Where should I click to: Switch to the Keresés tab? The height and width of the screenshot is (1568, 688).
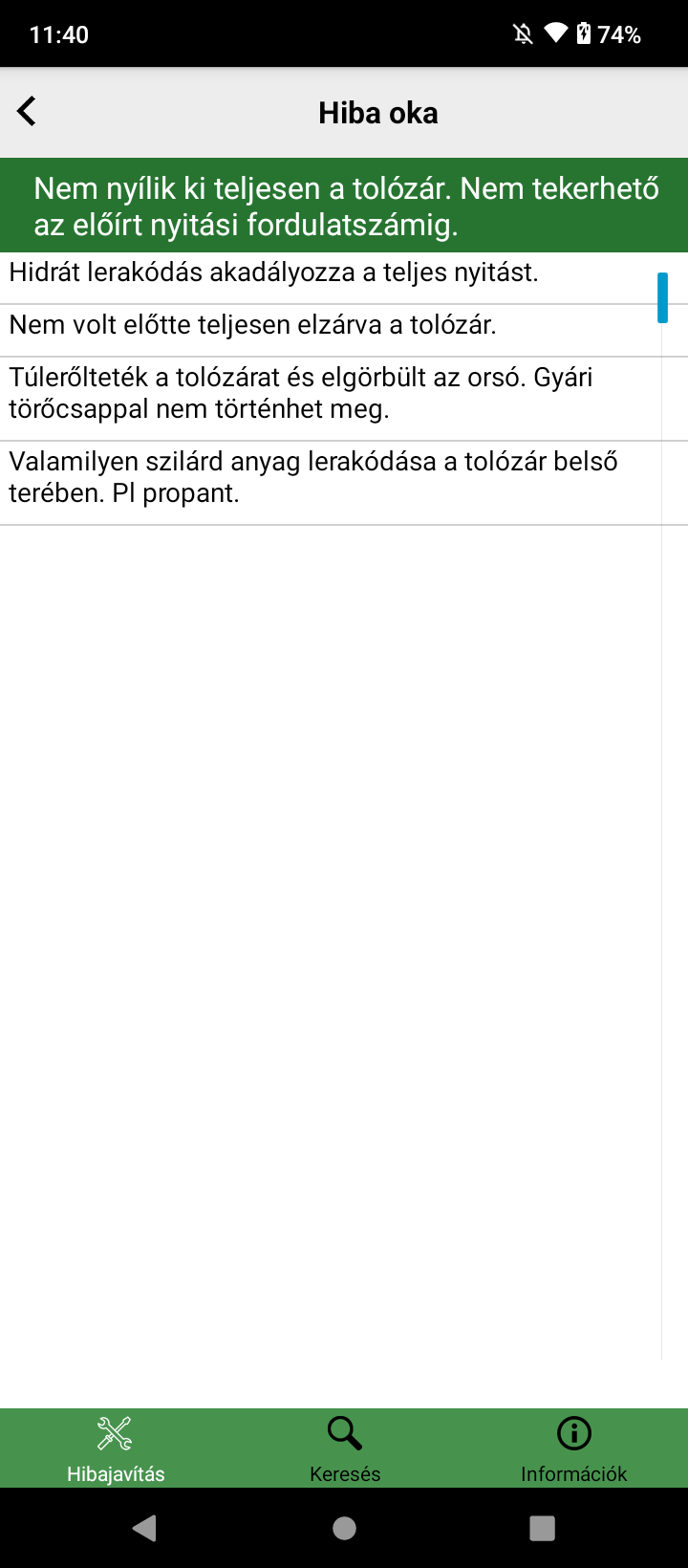344,1447
